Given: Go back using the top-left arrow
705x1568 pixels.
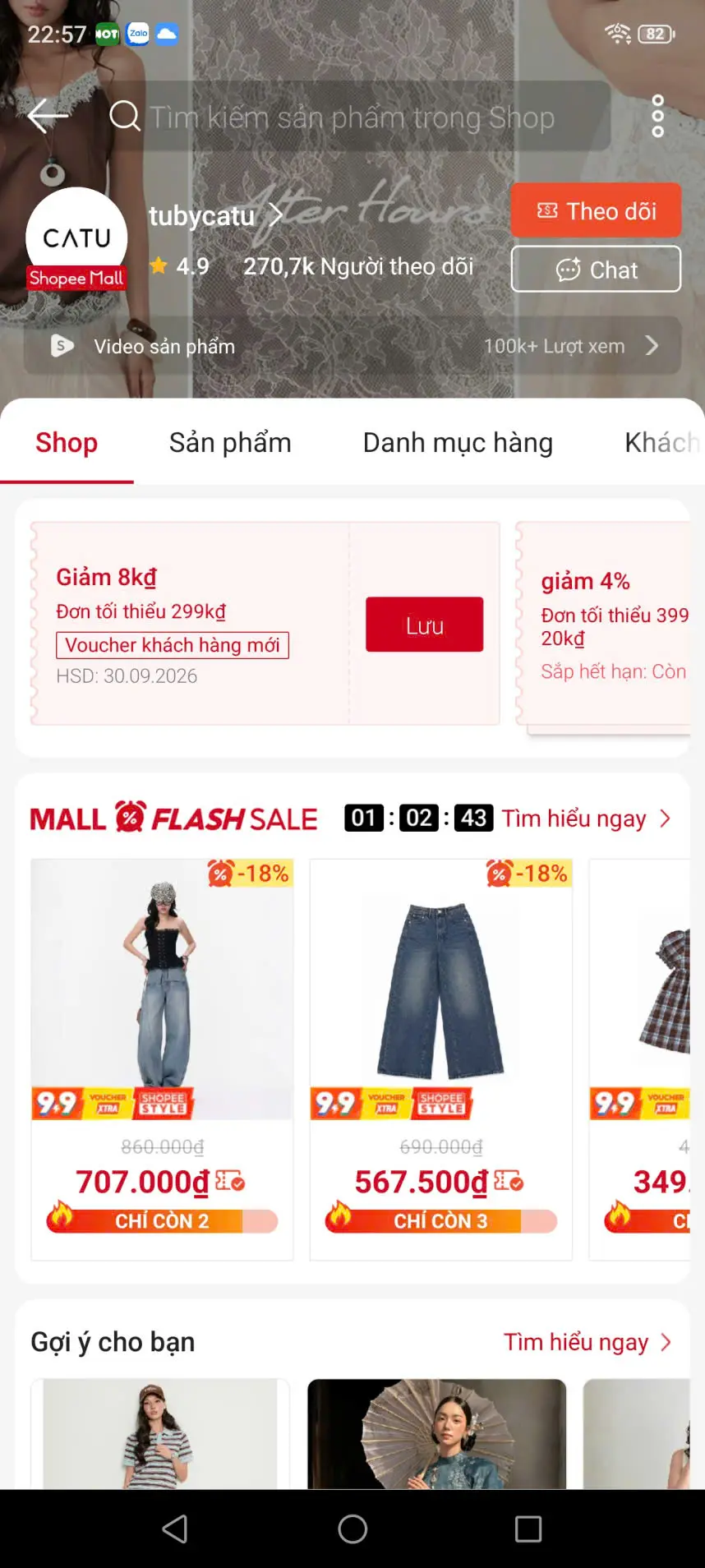Looking at the screenshot, I should point(47,116).
